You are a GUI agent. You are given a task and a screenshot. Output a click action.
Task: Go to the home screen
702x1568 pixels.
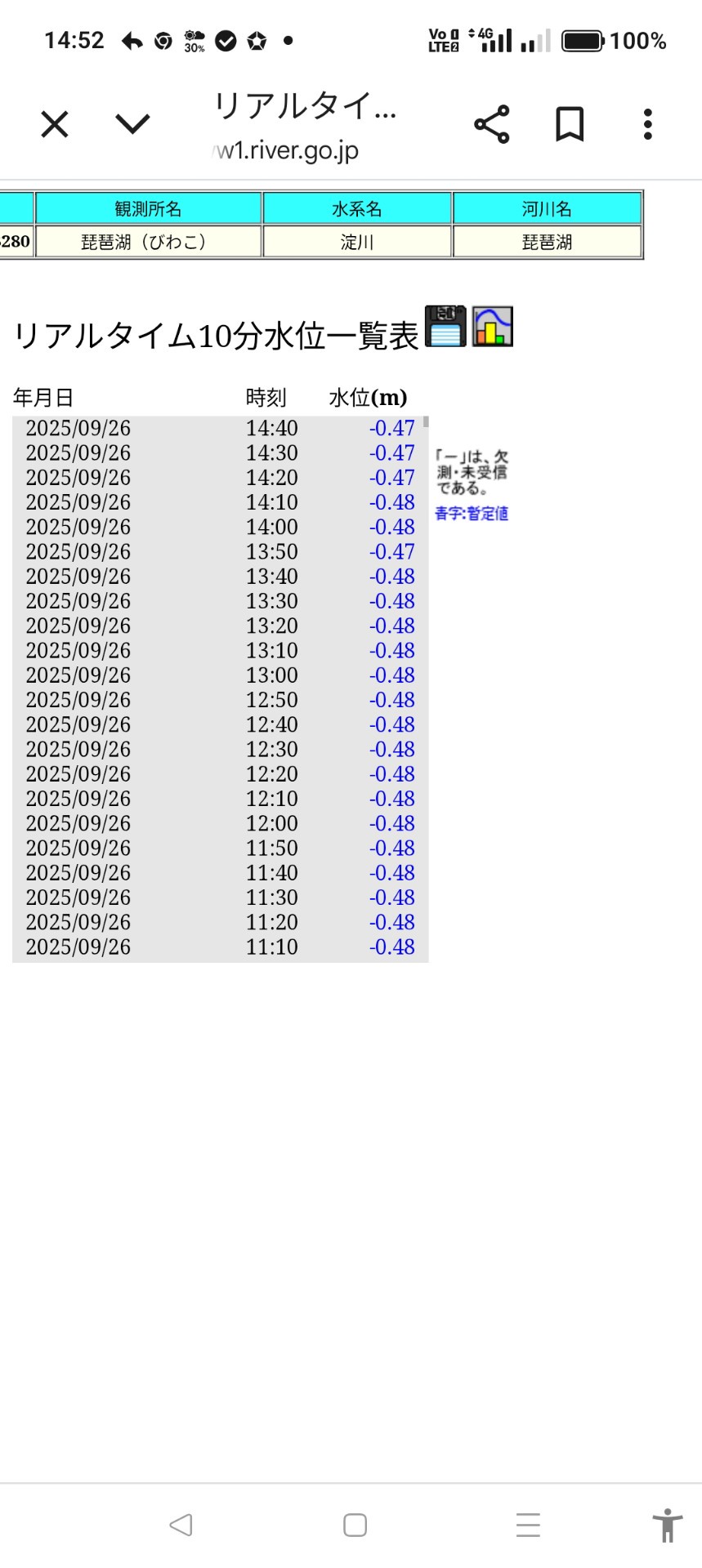[355, 1525]
